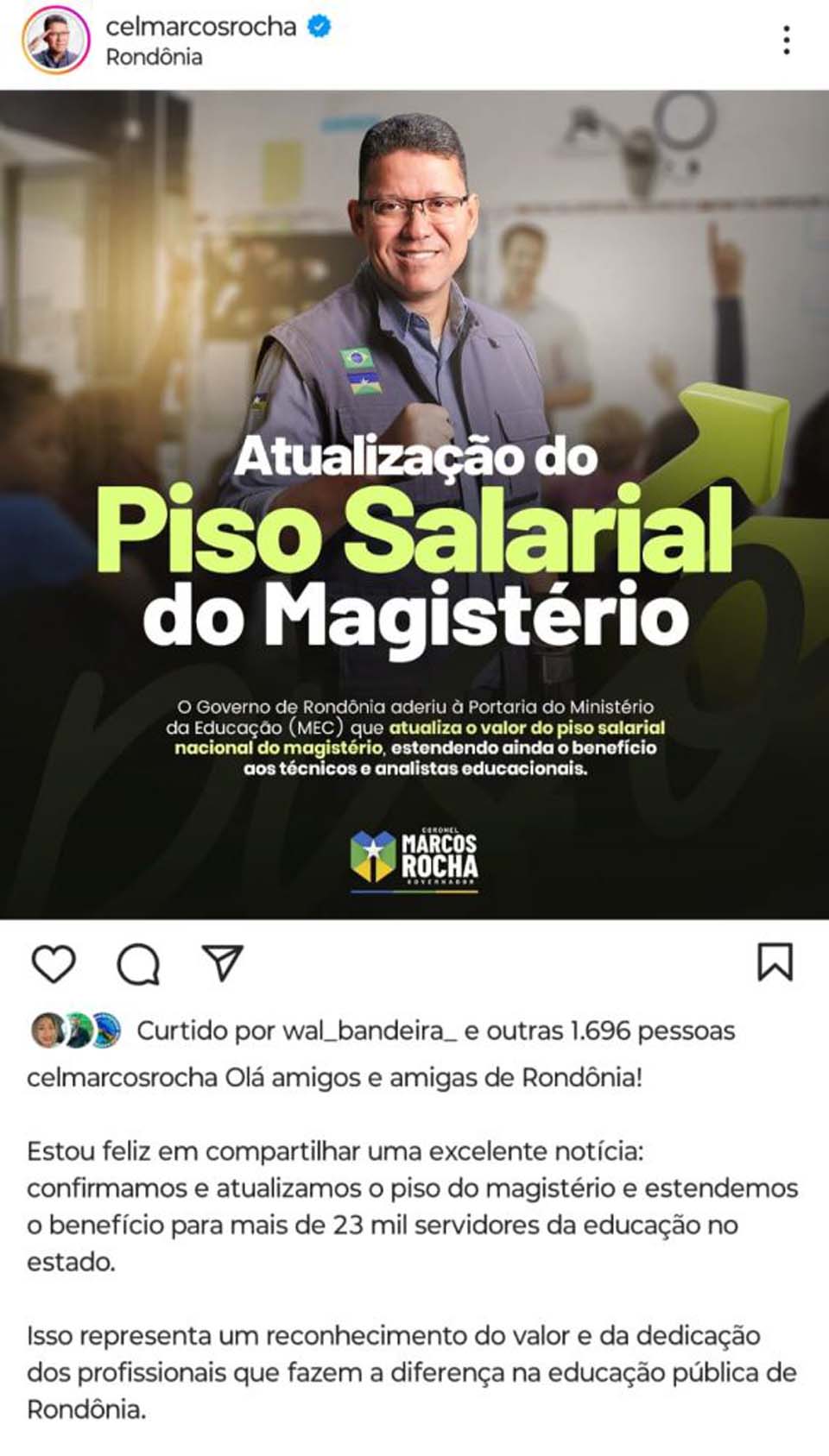Like the post with the heart icon
The image size is (829, 1456).
(54, 963)
